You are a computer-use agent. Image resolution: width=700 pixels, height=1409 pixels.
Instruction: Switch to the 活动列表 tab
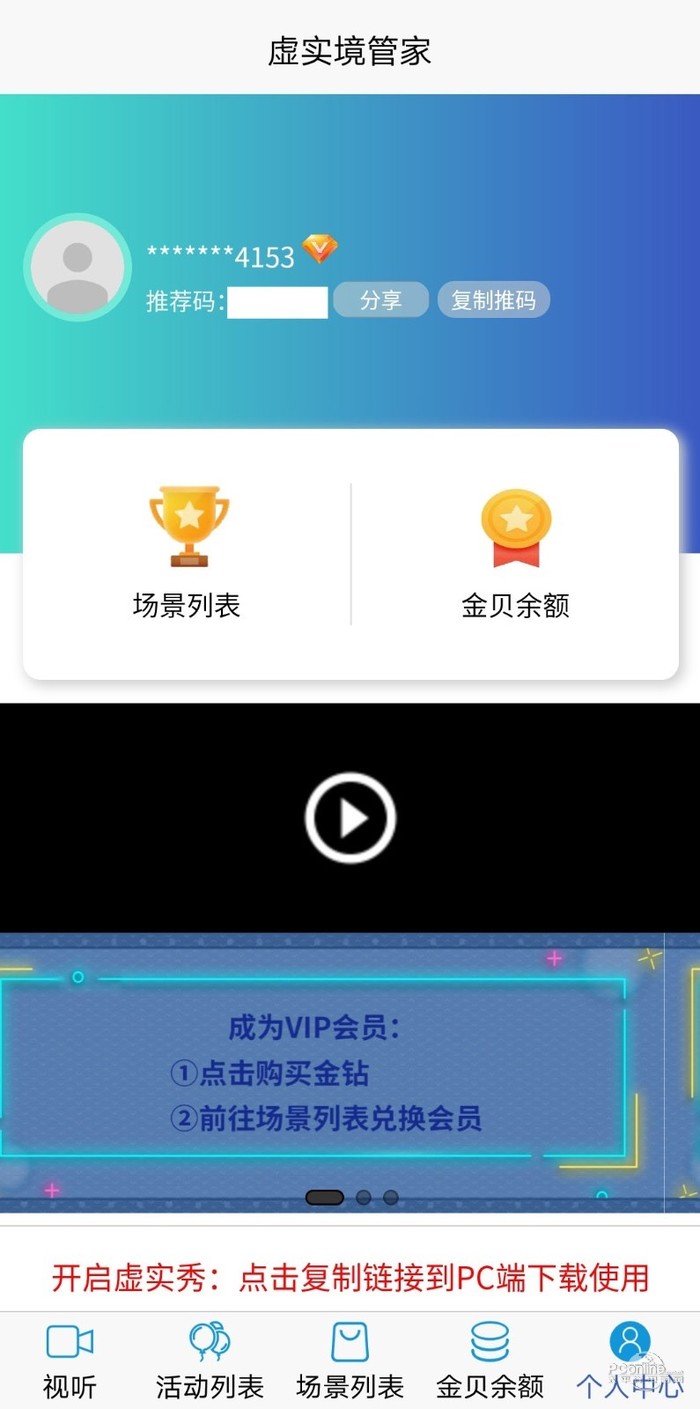coord(210,1360)
